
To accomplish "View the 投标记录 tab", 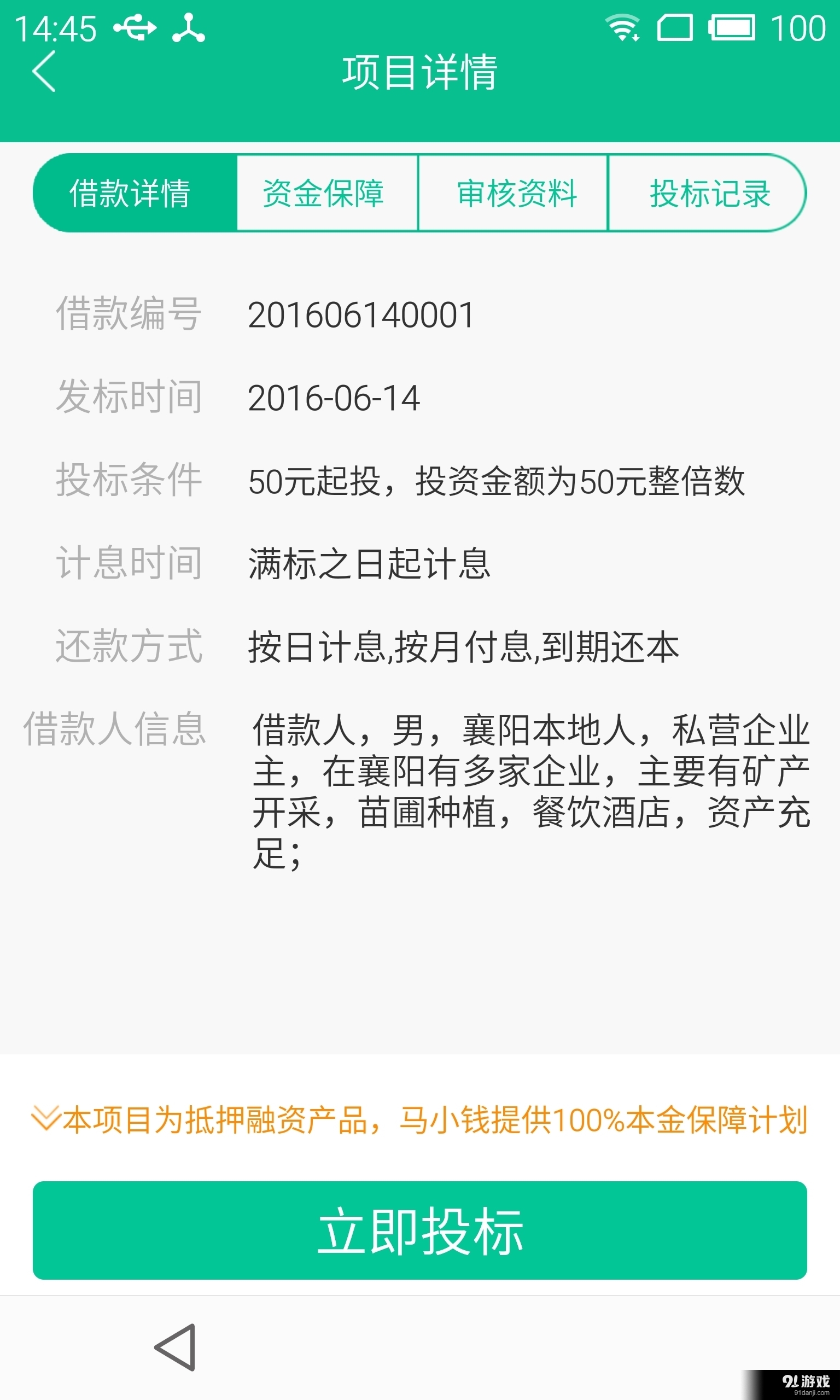I will pos(709,194).
